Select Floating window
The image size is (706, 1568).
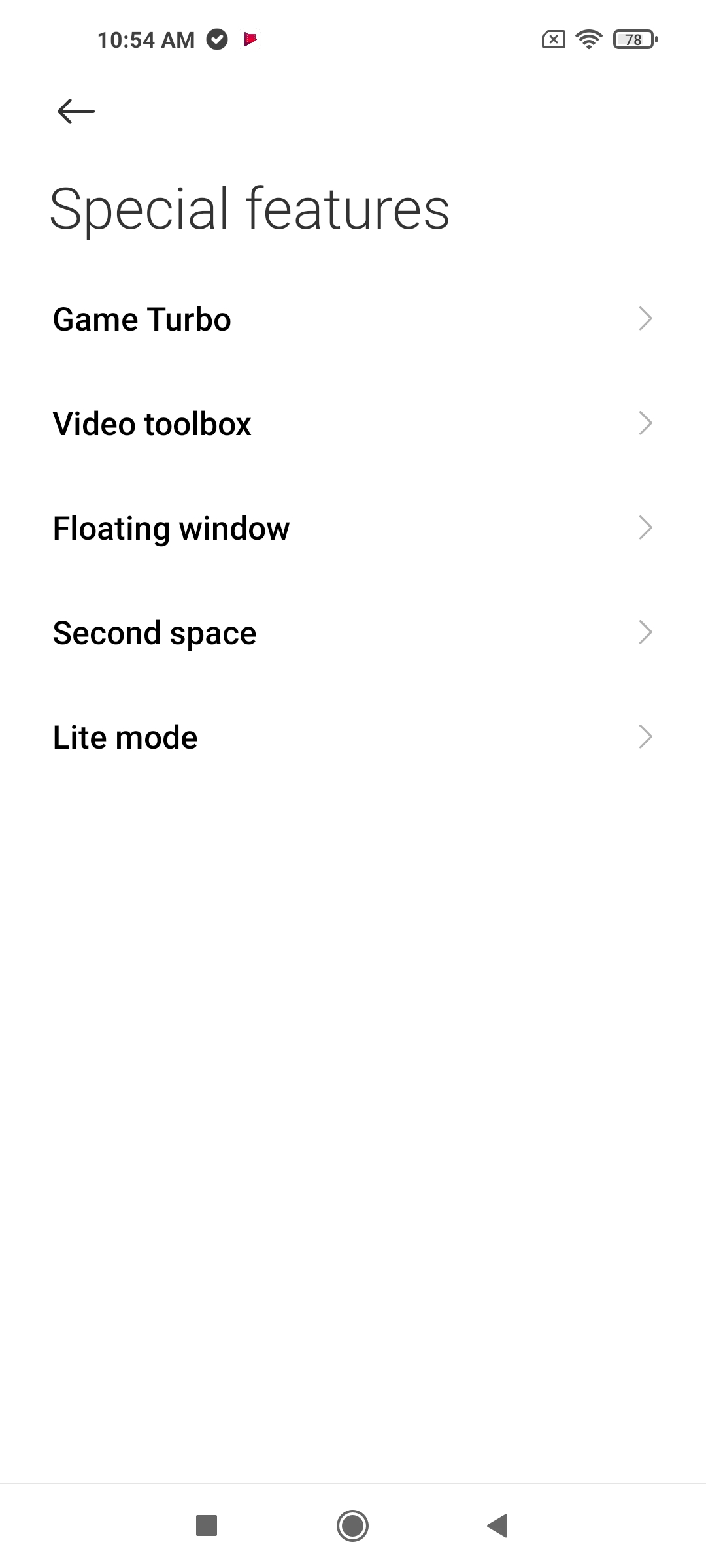(353, 528)
